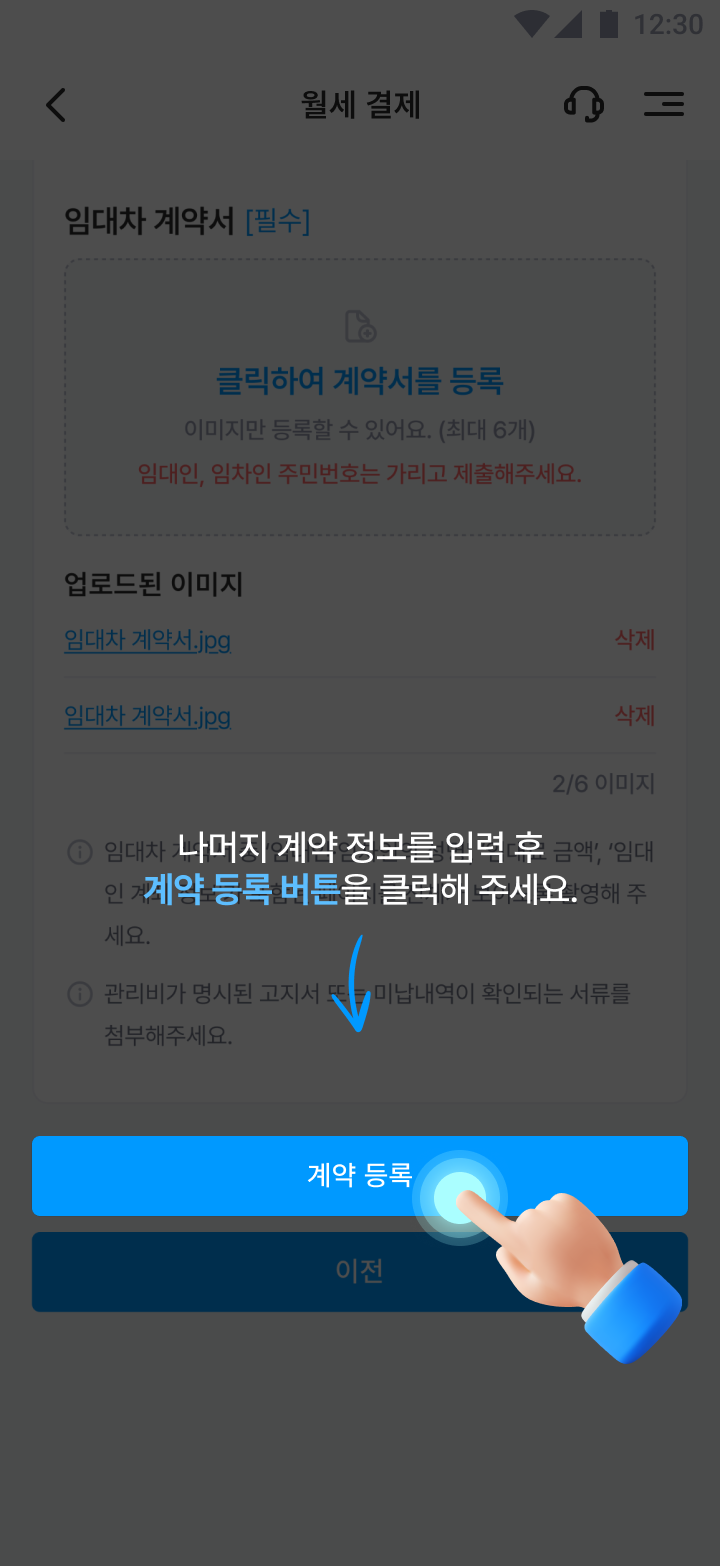This screenshot has height=1566, width=720.
Task: Go back from the 월세 결제 page
Action: tap(57, 105)
